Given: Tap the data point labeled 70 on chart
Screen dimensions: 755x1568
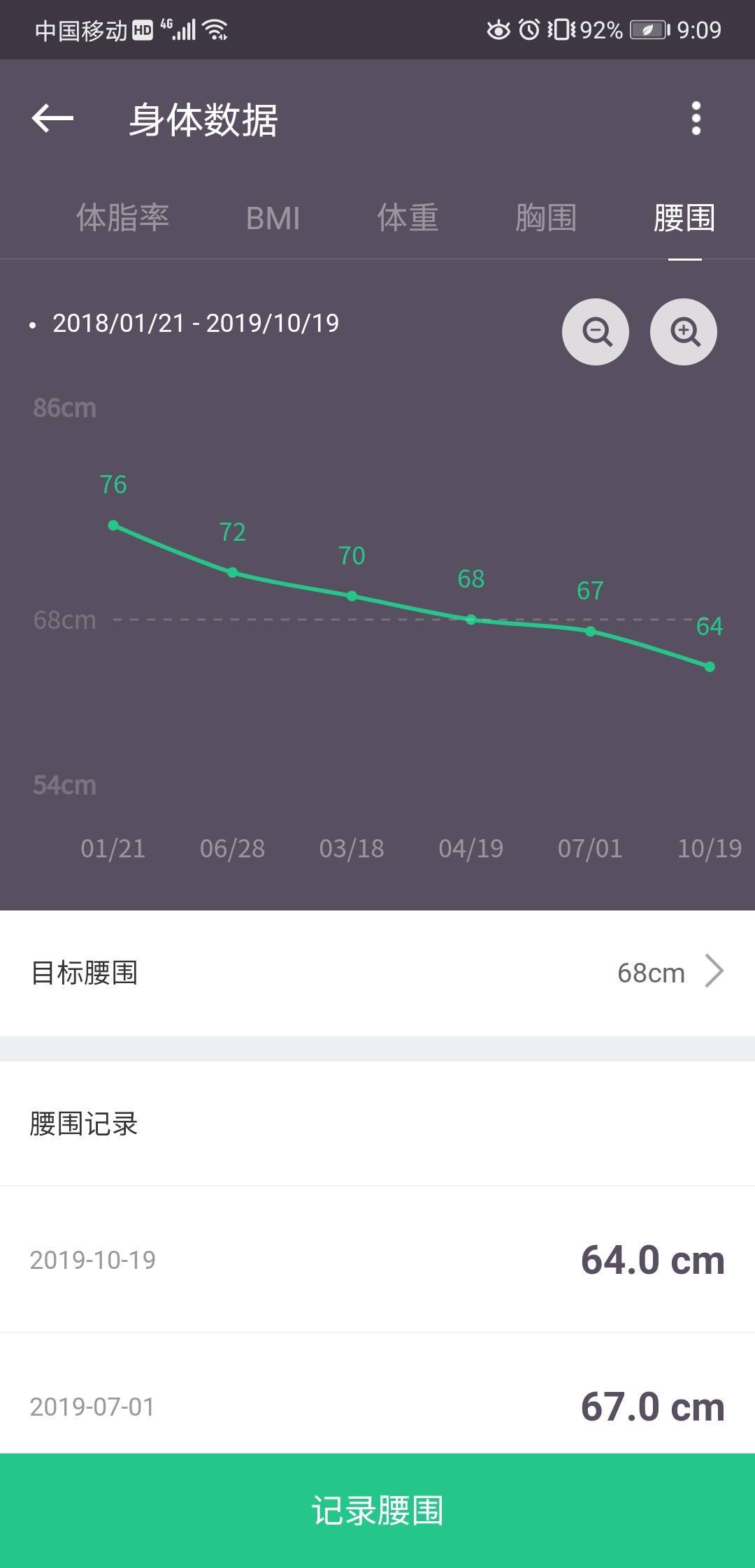Looking at the screenshot, I should coord(351,595).
